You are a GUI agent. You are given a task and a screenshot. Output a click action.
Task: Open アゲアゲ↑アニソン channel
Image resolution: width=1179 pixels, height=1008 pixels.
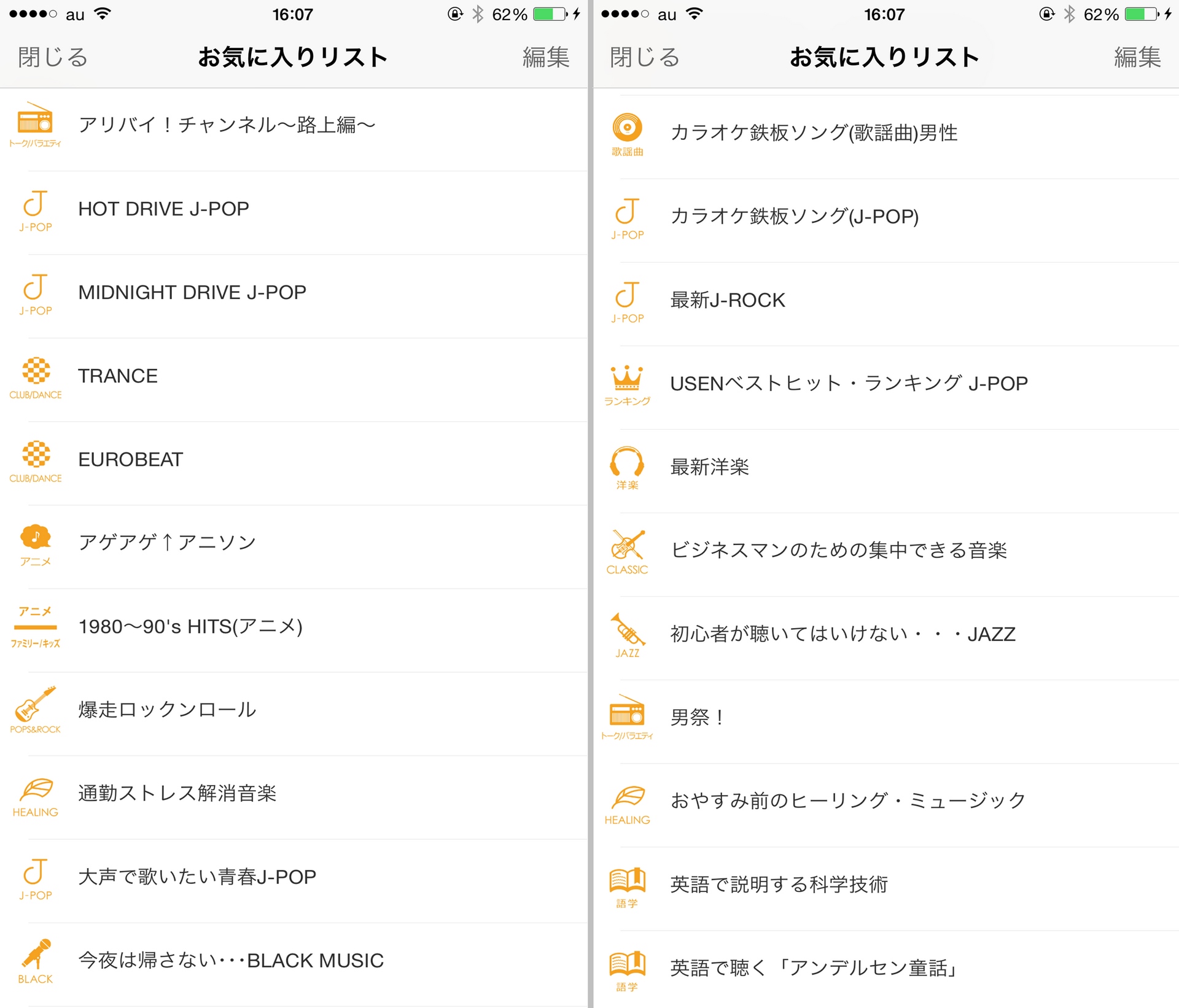[294, 546]
